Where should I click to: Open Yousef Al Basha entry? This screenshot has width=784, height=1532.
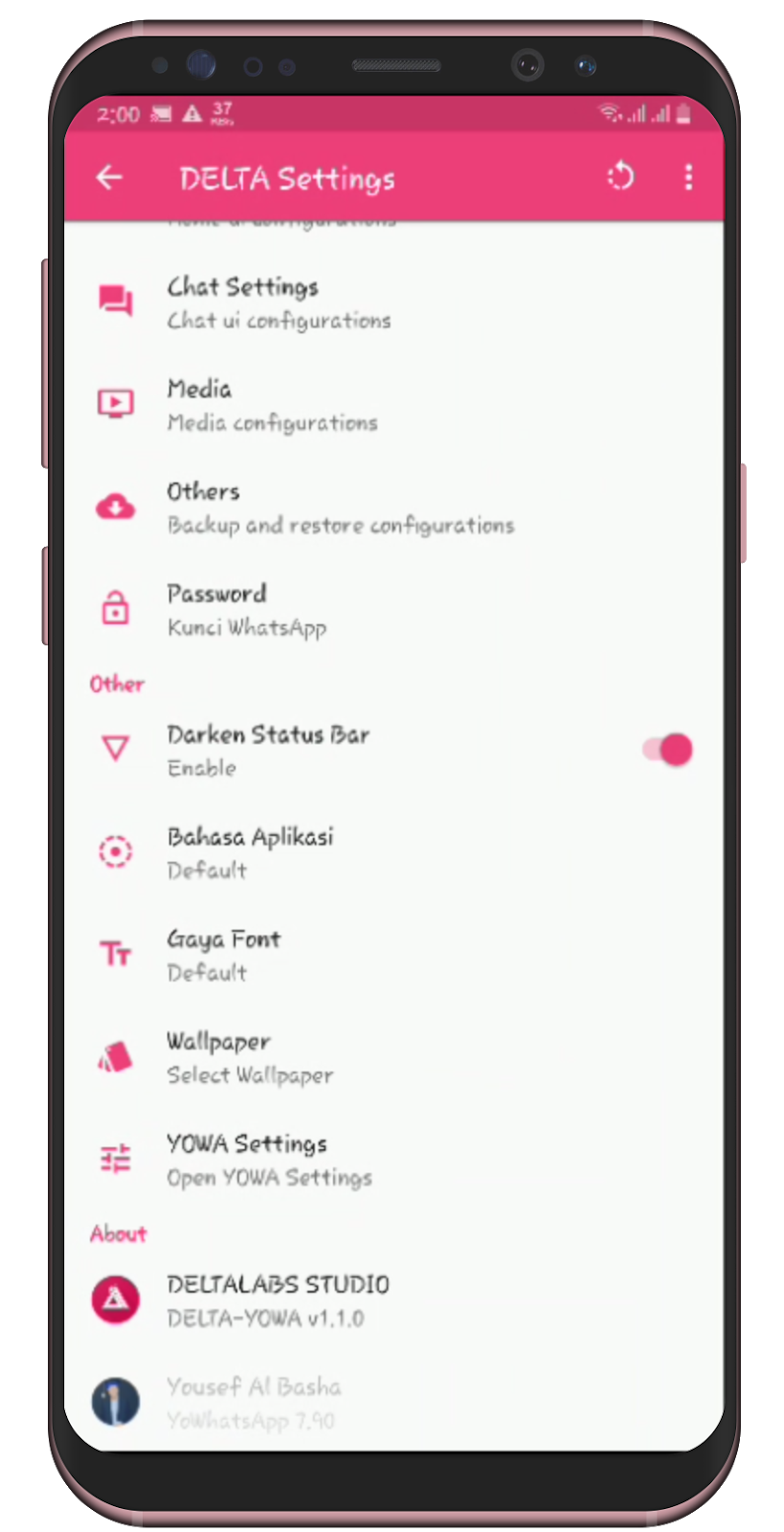click(393, 1402)
